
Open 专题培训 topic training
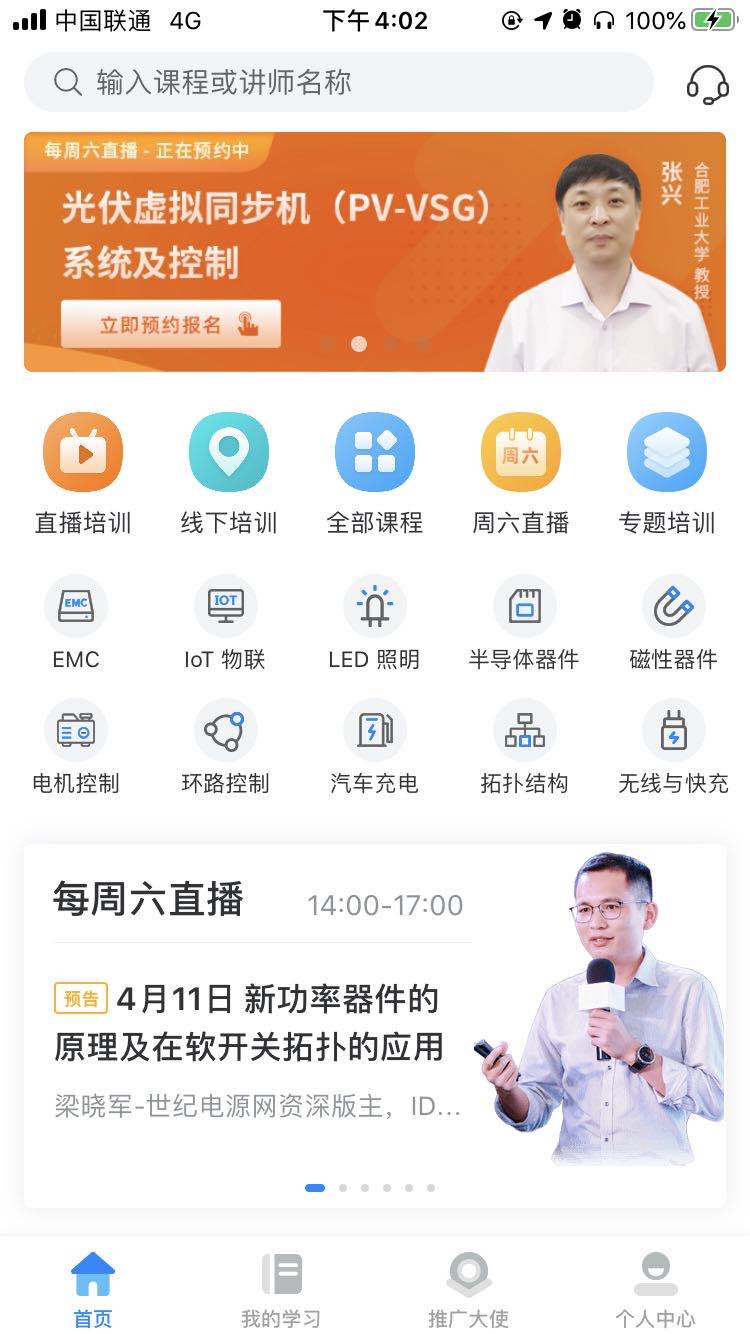(x=667, y=474)
